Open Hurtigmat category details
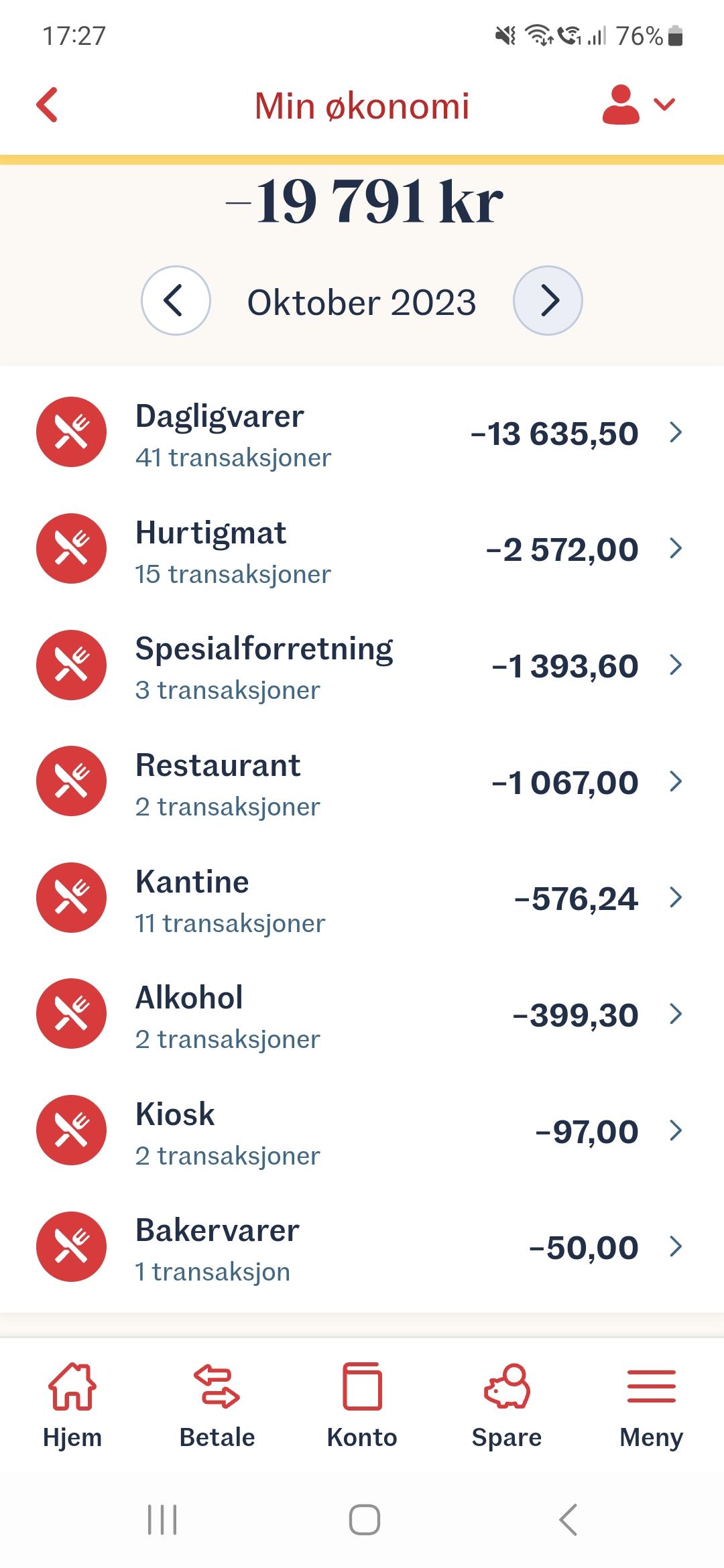The image size is (724, 1568). (x=362, y=549)
